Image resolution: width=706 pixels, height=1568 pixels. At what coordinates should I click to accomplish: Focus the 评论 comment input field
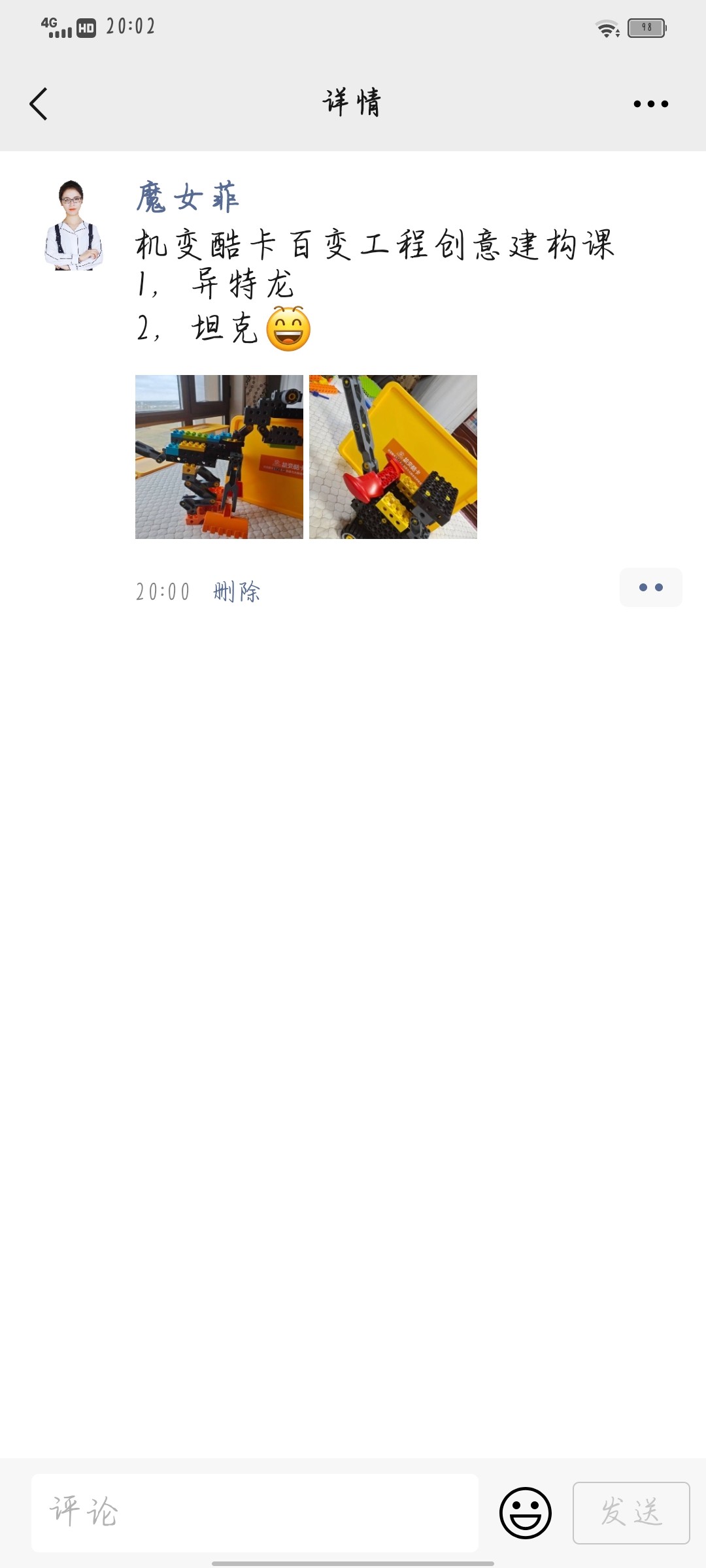click(255, 1512)
